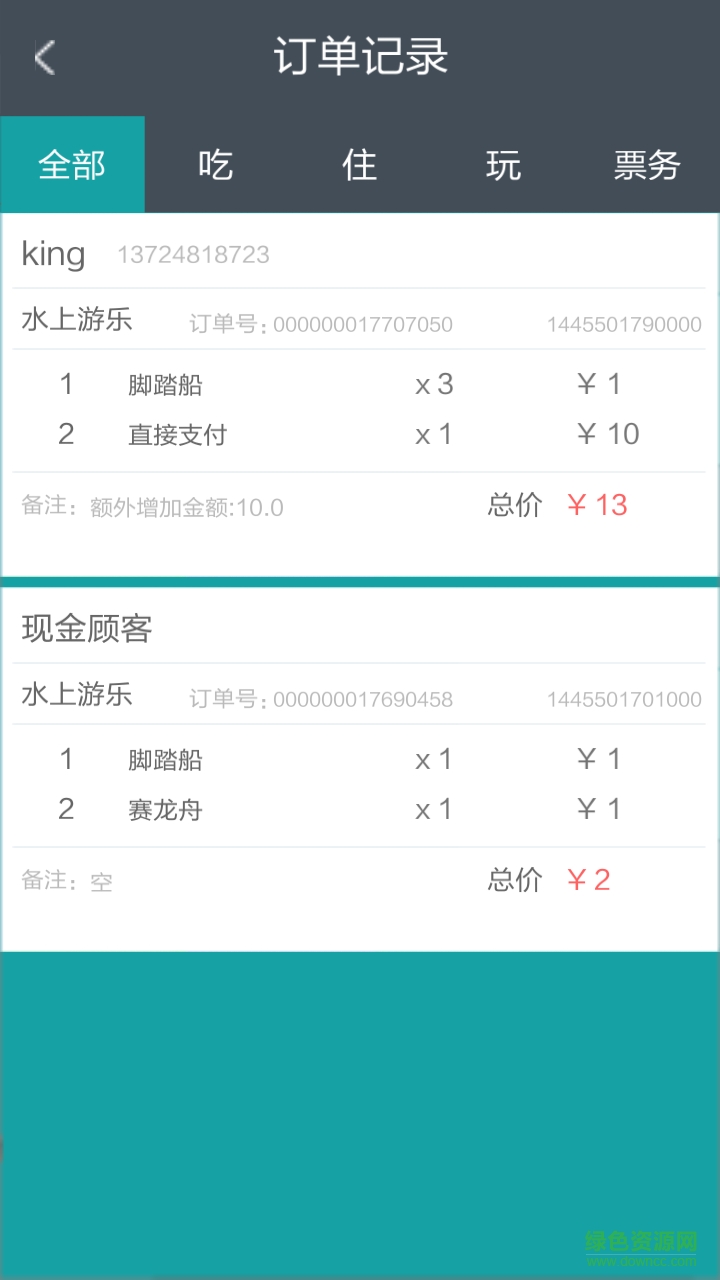The height and width of the screenshot is (1280, 720).
Task: Switch to the 玩 tab
Action: pos(504,164)
